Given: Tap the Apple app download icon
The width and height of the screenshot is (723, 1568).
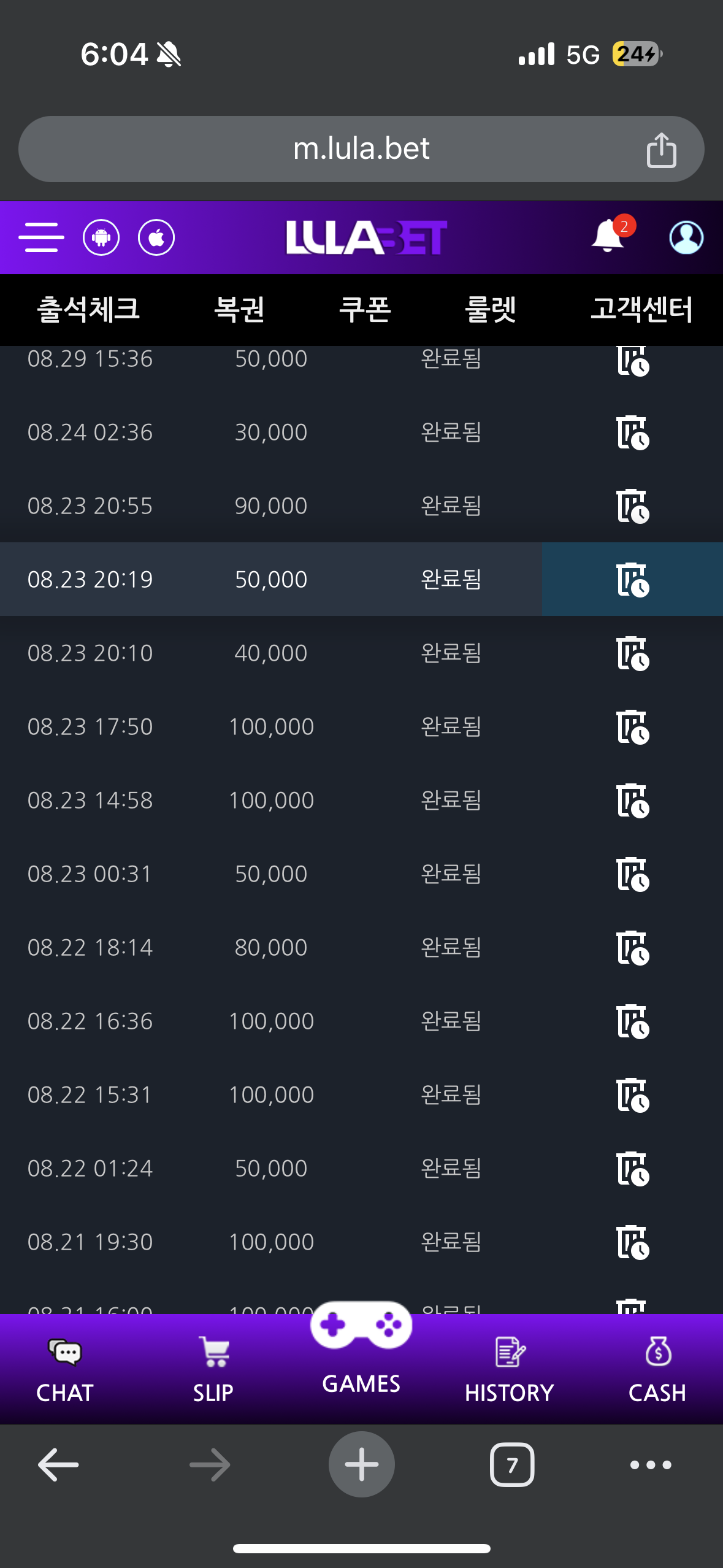Looking at the screenshot, I should coord(156,237).
